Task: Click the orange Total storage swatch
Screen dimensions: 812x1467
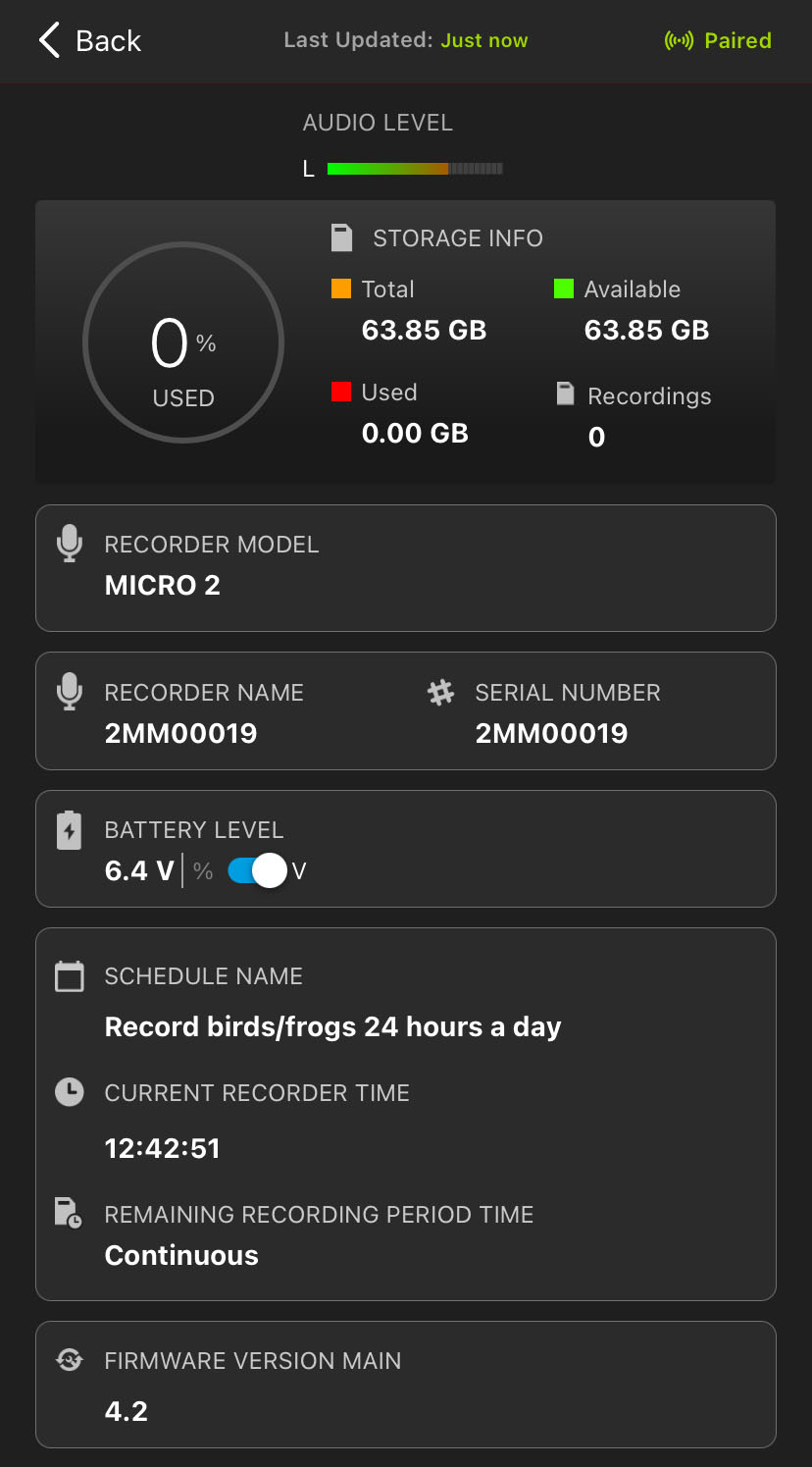Action: click(x=339, y=288)
